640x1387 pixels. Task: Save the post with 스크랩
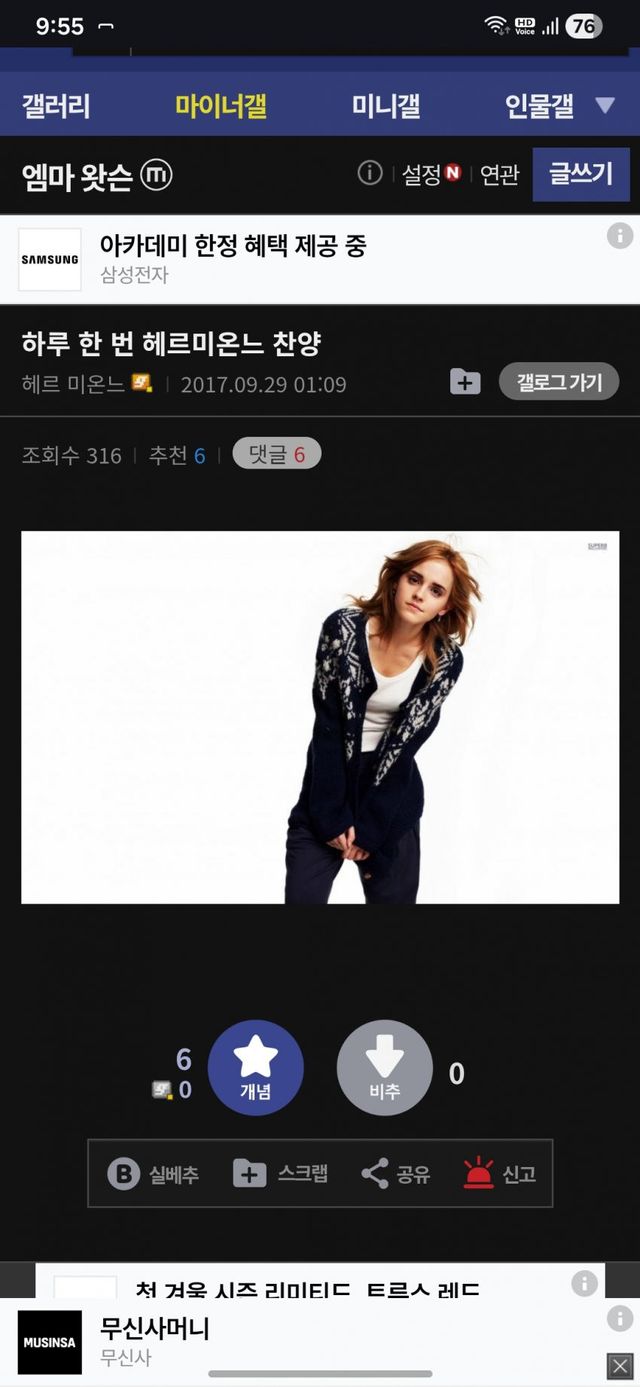(280, 1174)
